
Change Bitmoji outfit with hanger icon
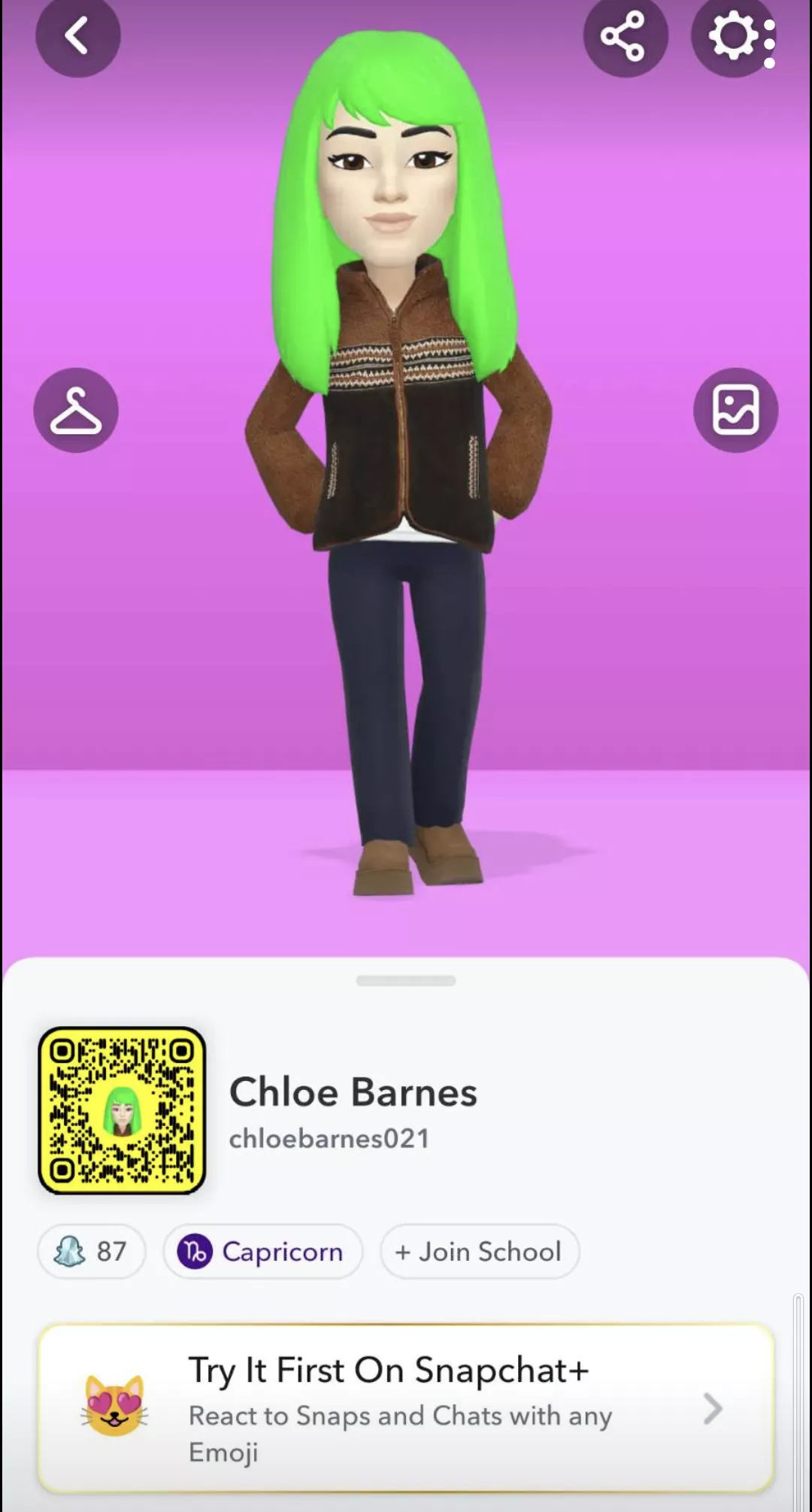coord(76,410)
